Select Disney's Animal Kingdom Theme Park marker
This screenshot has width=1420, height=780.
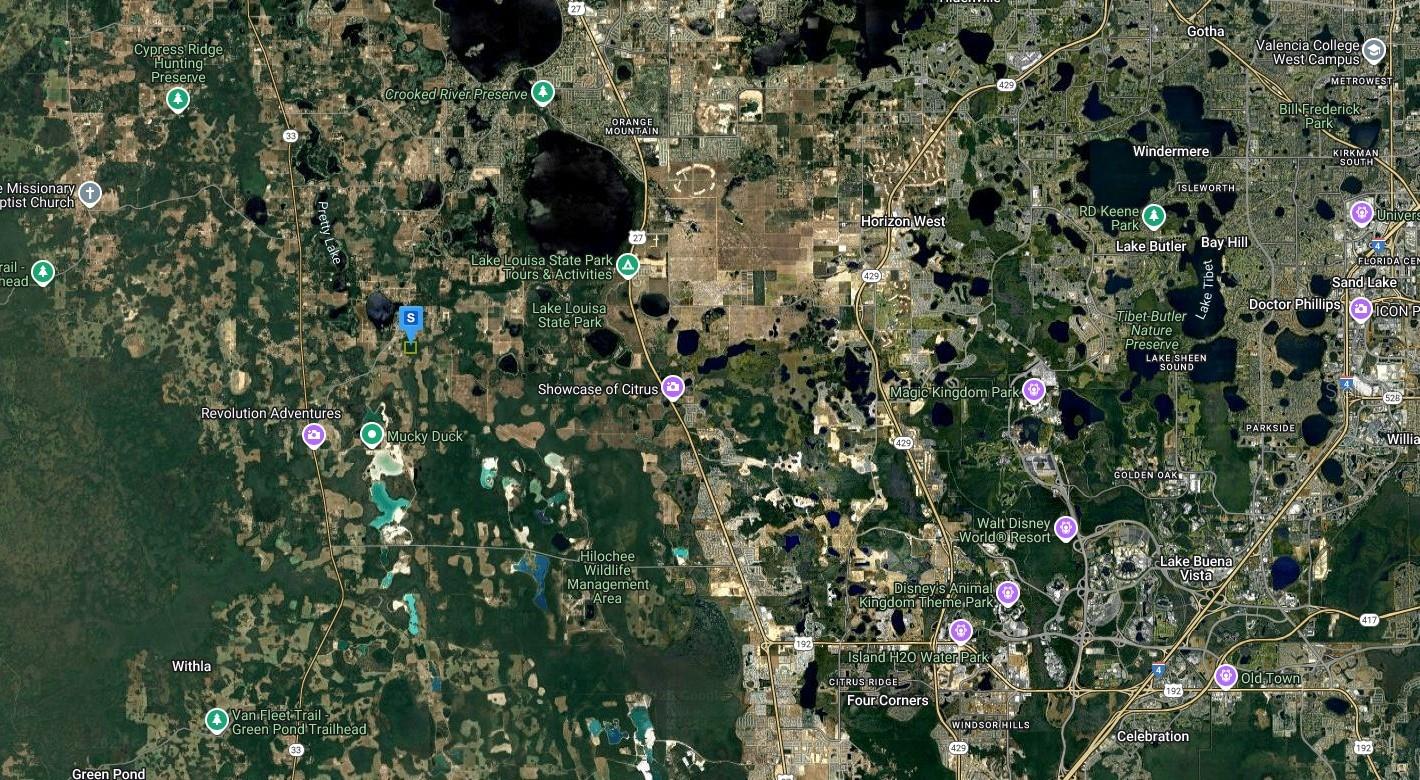(x=1008, y=593)
